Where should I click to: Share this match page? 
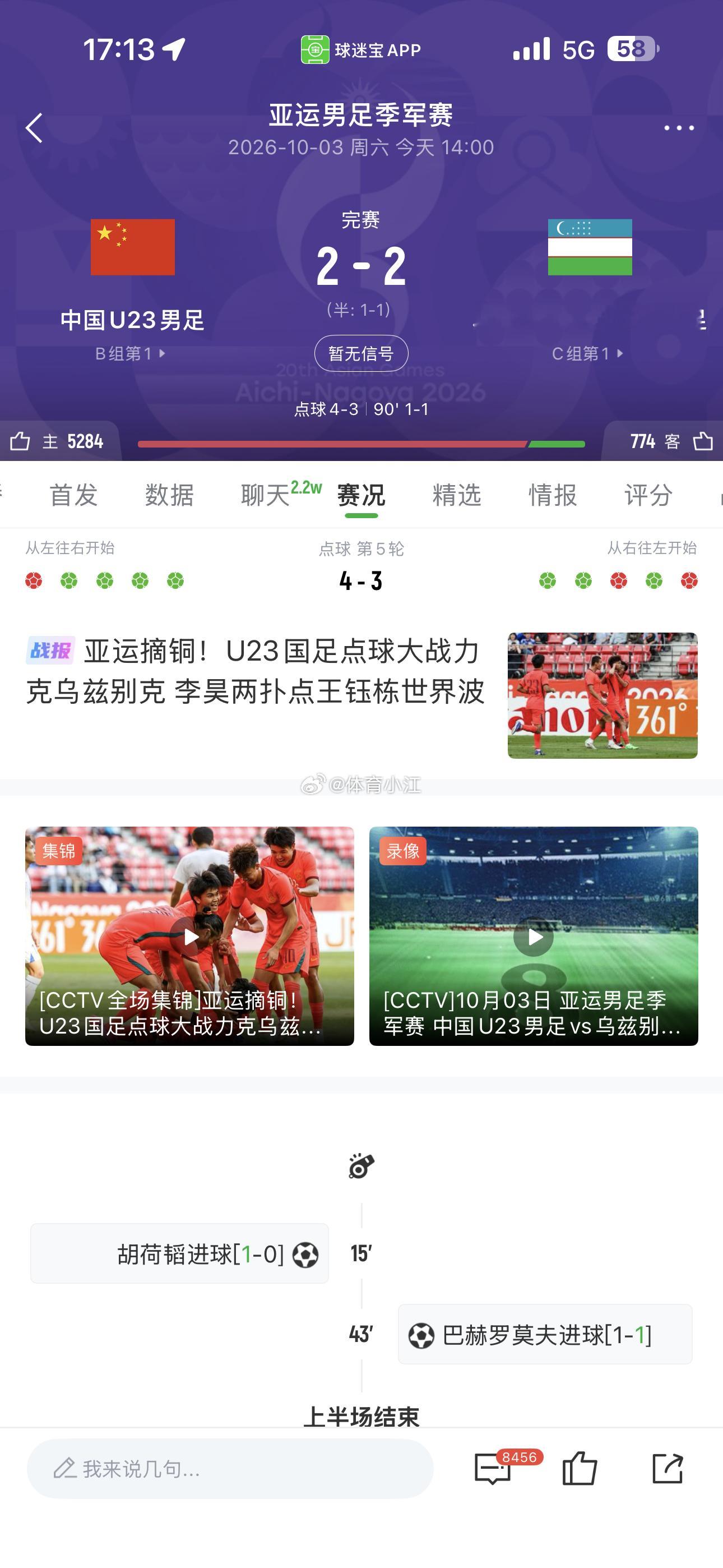coord(668,1469)
